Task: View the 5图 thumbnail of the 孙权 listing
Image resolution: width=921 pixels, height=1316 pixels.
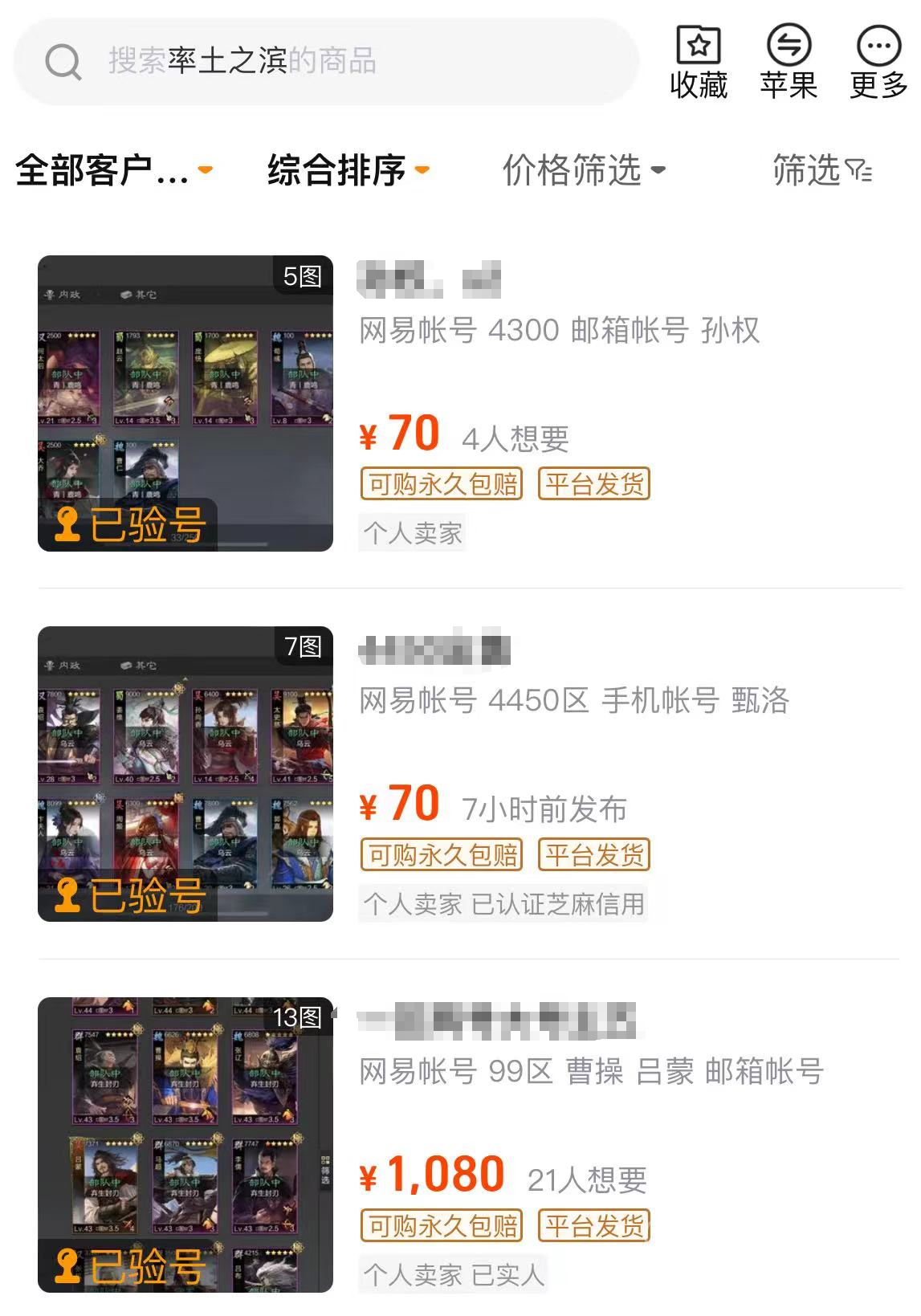Action: pos(185,403)
